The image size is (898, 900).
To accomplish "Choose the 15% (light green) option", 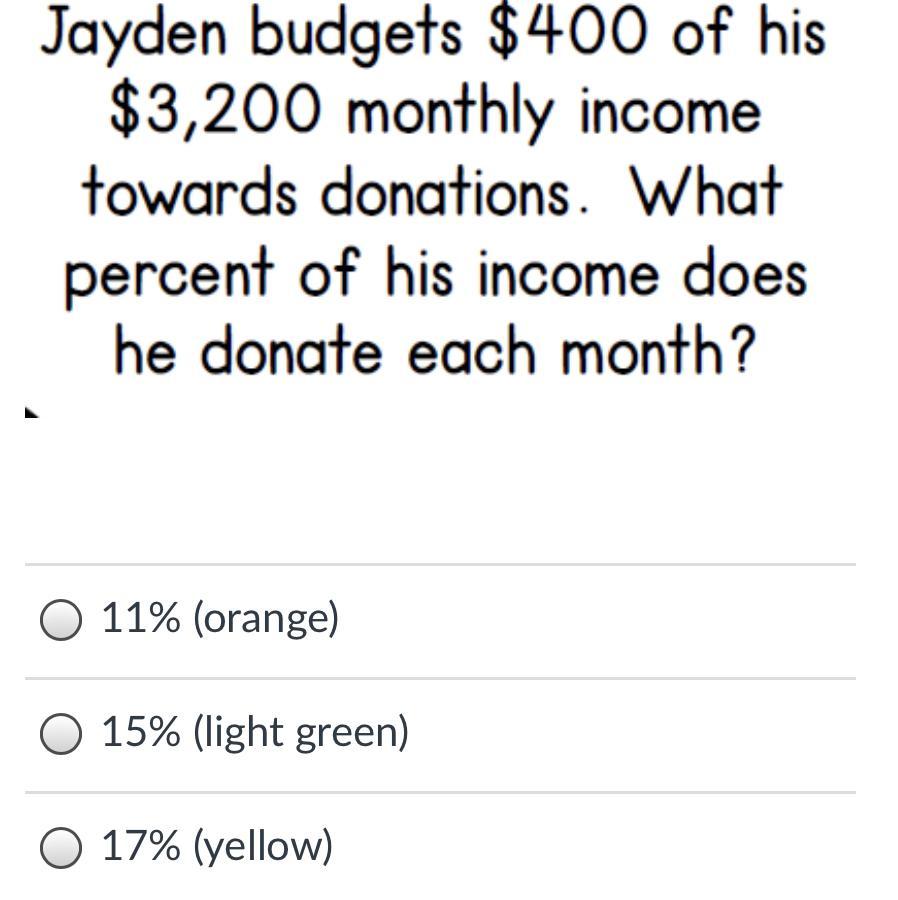I will [61, 734].
